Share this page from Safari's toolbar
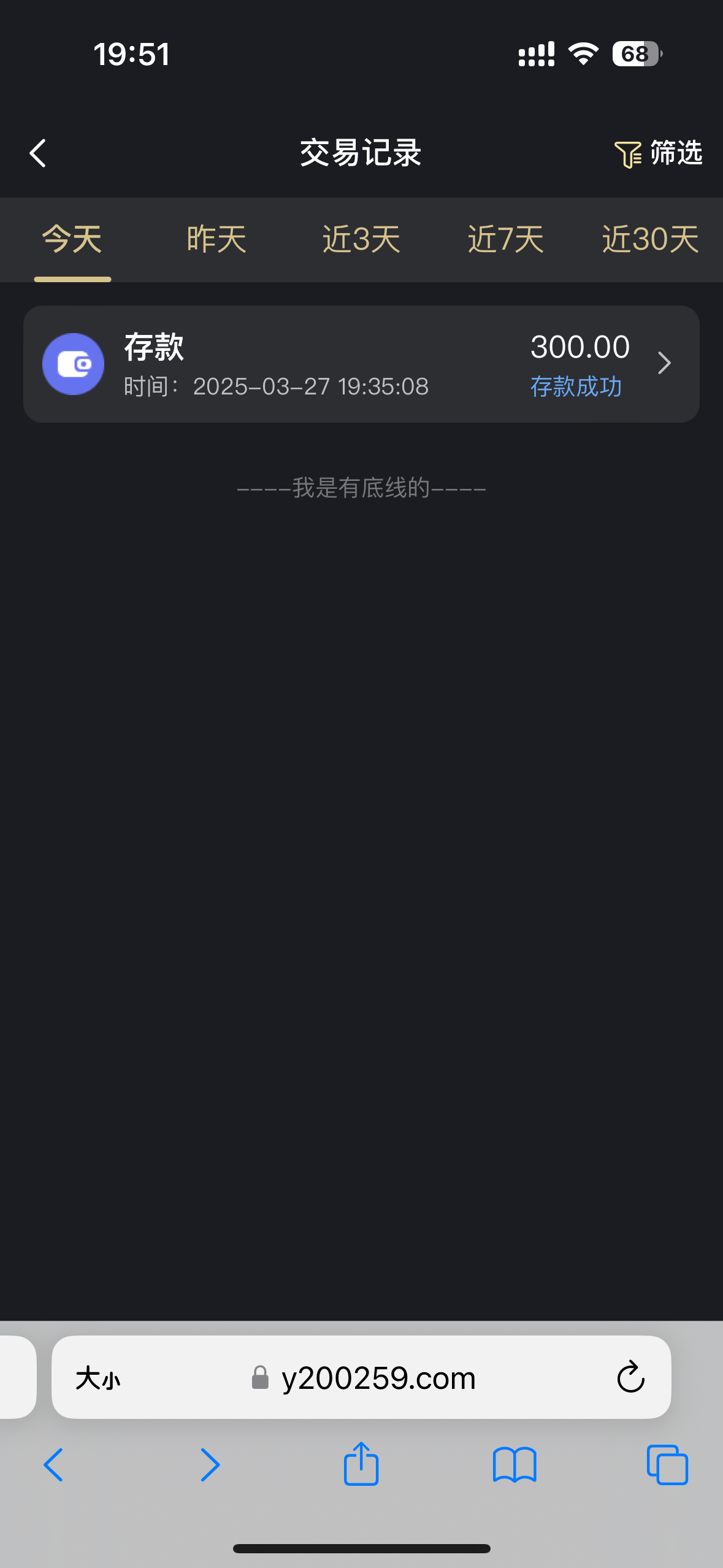Image resolution: width=723 pixels, height=1568 pixels. tap(361, 1464)
